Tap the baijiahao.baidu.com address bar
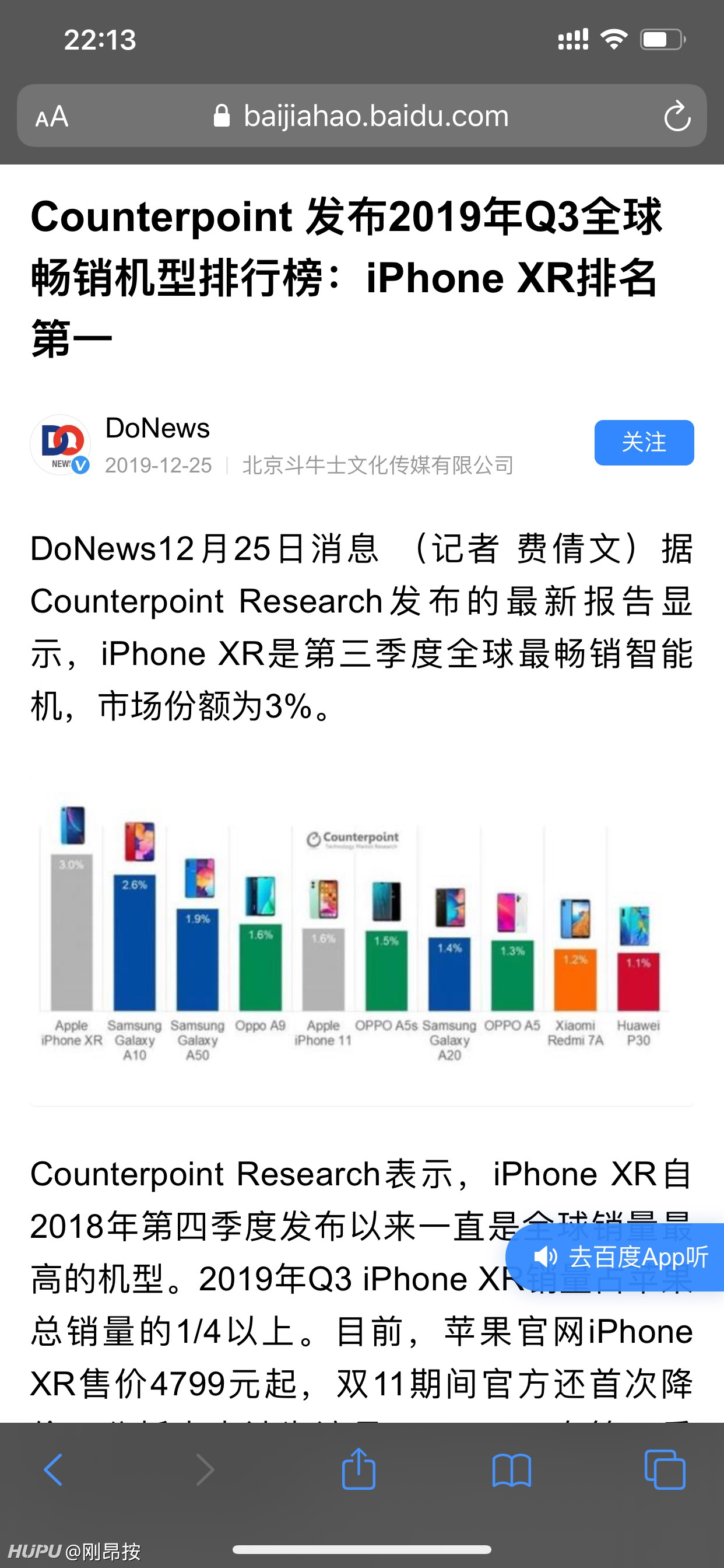The height and width of the screenshot is (1568, 724). pos(361,116)
